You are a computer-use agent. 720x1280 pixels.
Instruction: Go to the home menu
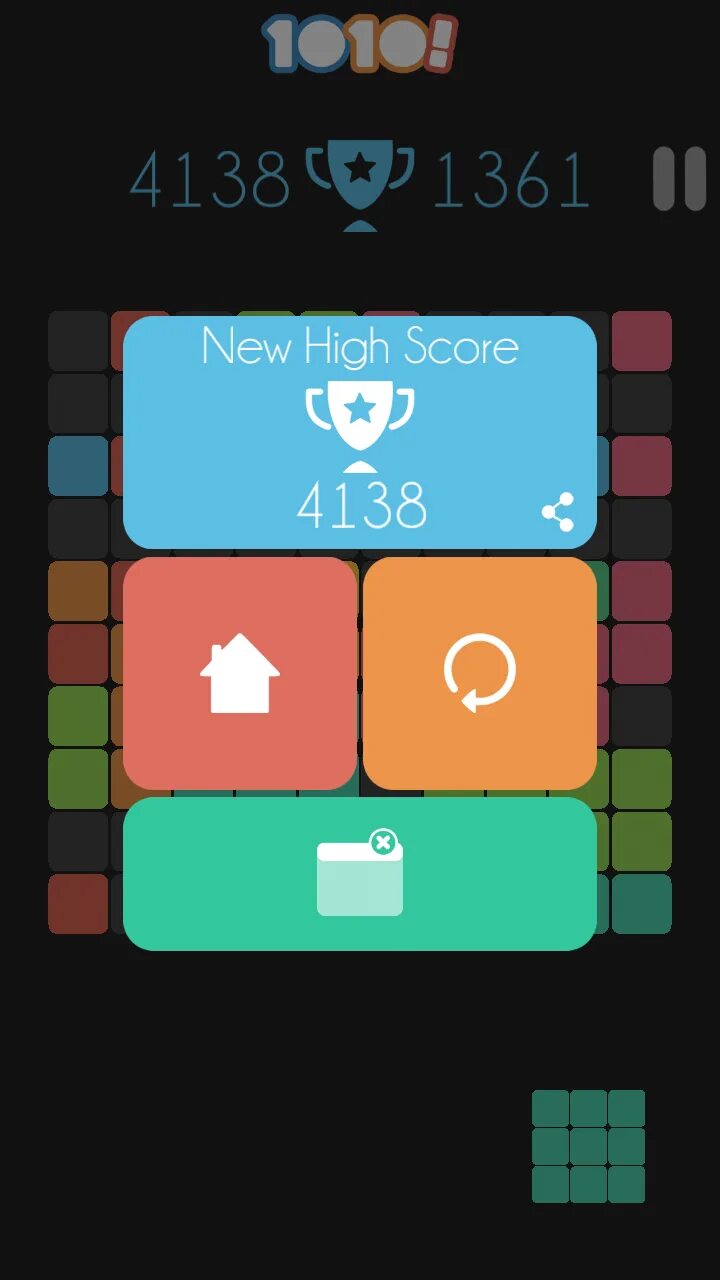tap(240, 673)
